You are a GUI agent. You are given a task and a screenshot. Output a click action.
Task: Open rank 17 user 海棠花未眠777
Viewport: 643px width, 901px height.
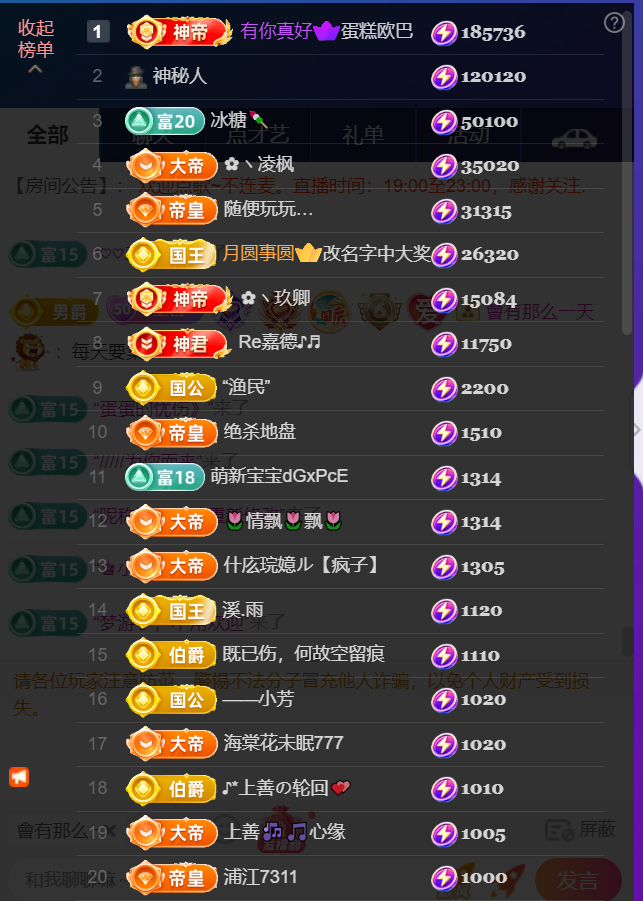tap(283, 743)
